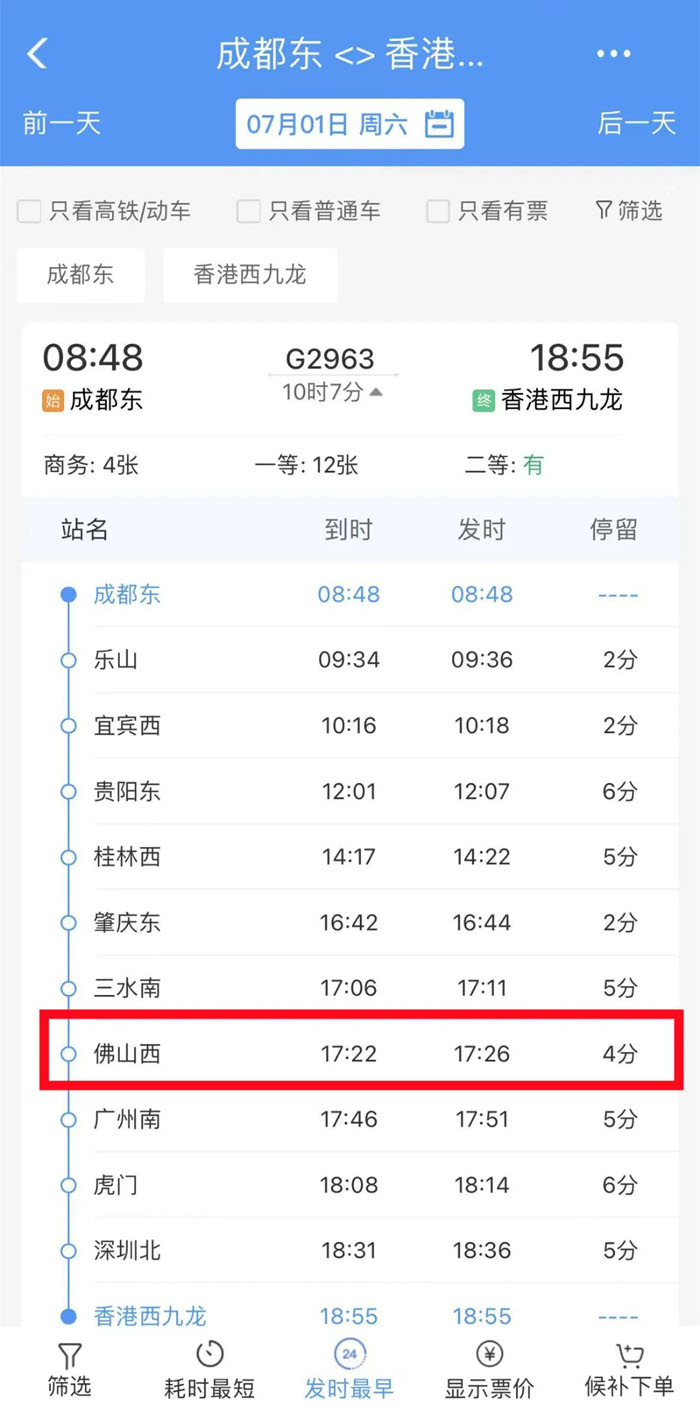700x1411 pixels.
Task: Sort by shortest duration (耗时最短)
Action: (209, 1370)
